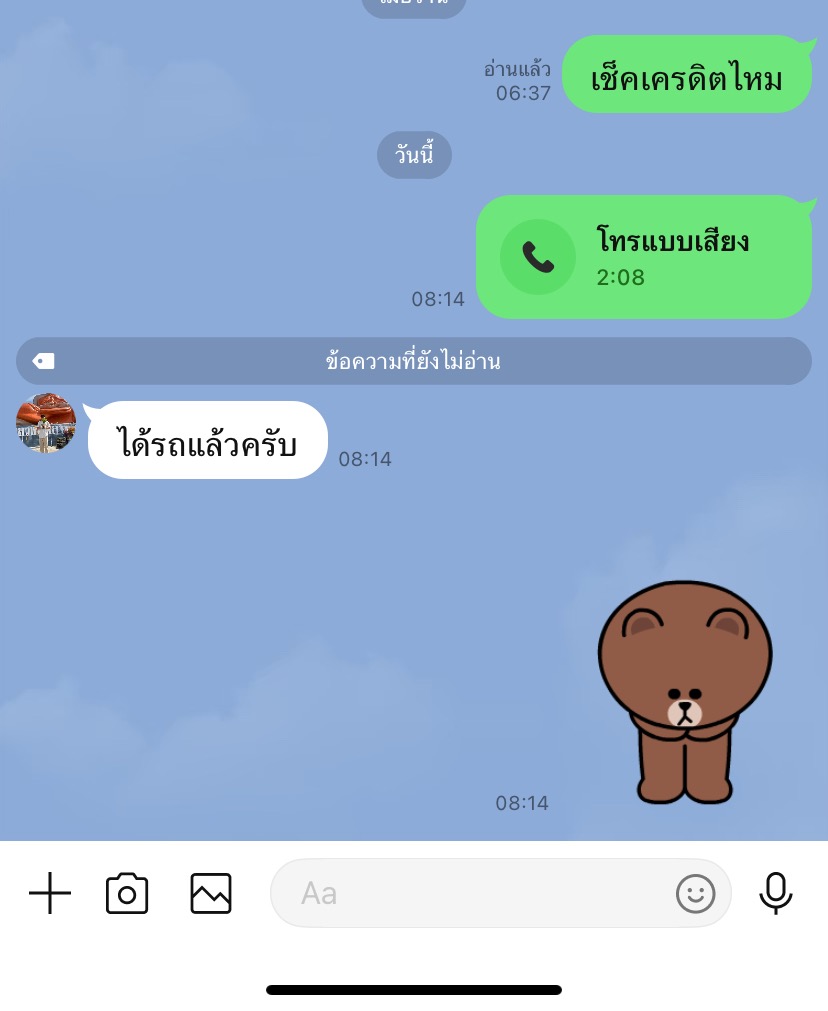The image size is (828, 1011).
Task: Tap the Brown bear sticker
Action: 685,692
